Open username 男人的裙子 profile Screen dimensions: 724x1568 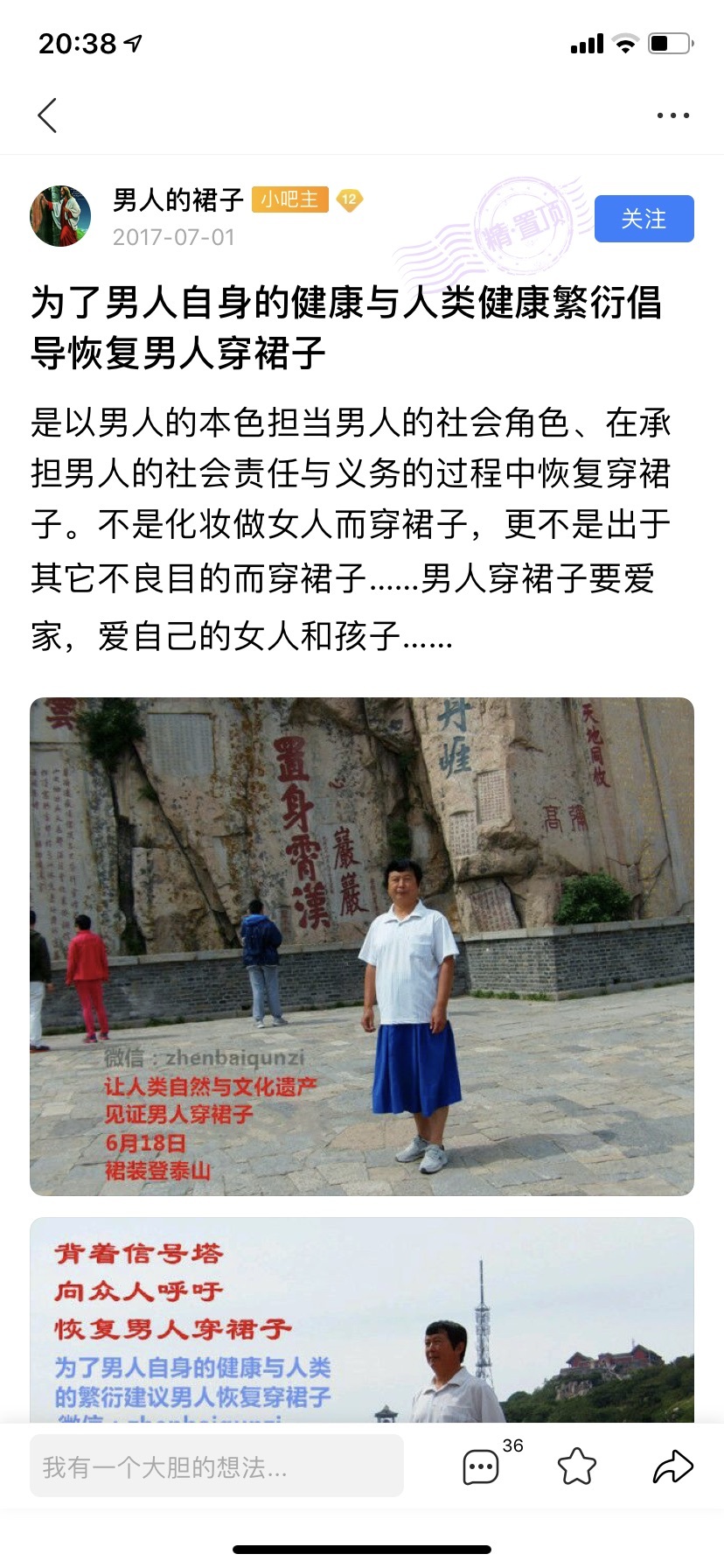(x=178, y=200)
